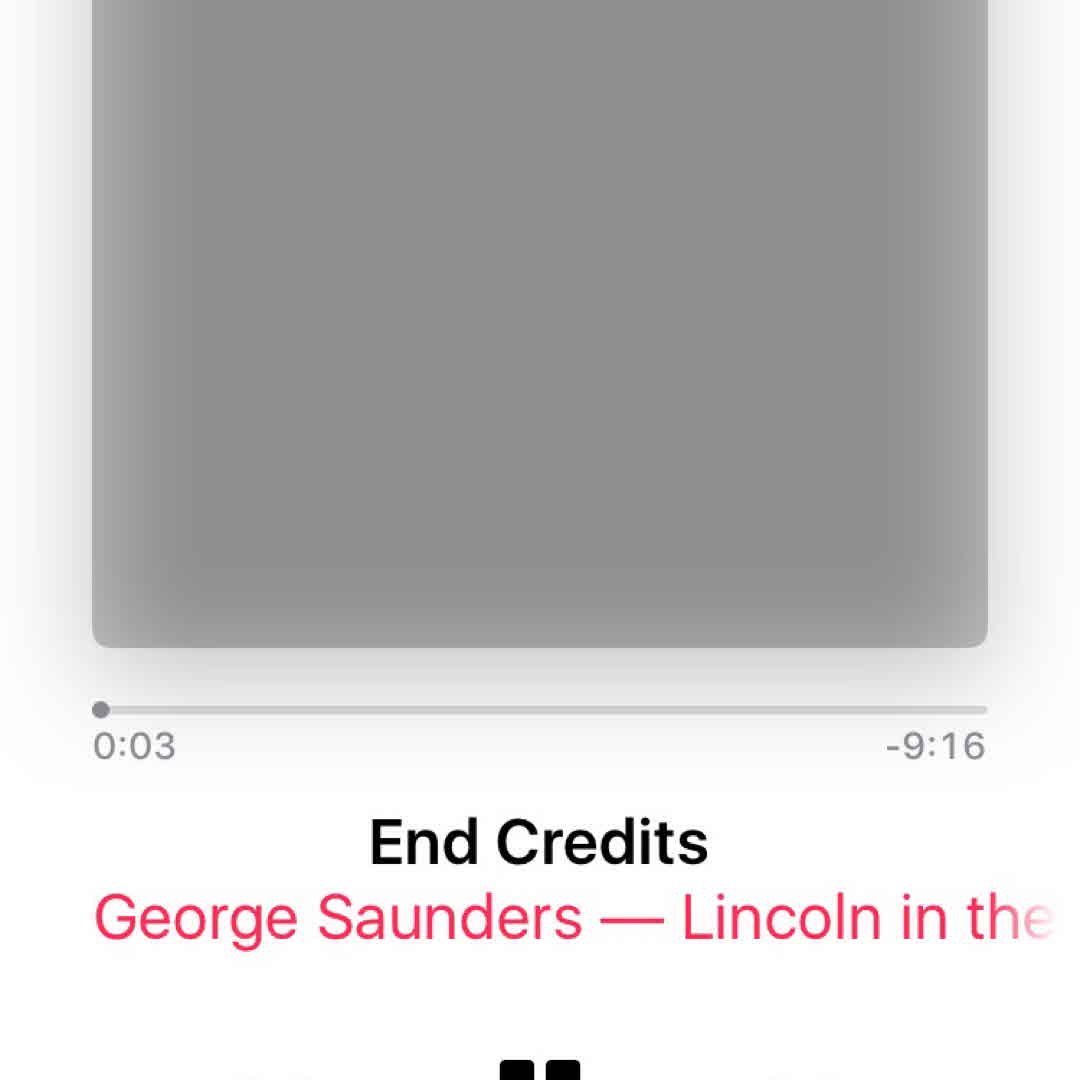
Task: Pause the End Credits track
Action: pyautogui.click(x=540, y=1068)
